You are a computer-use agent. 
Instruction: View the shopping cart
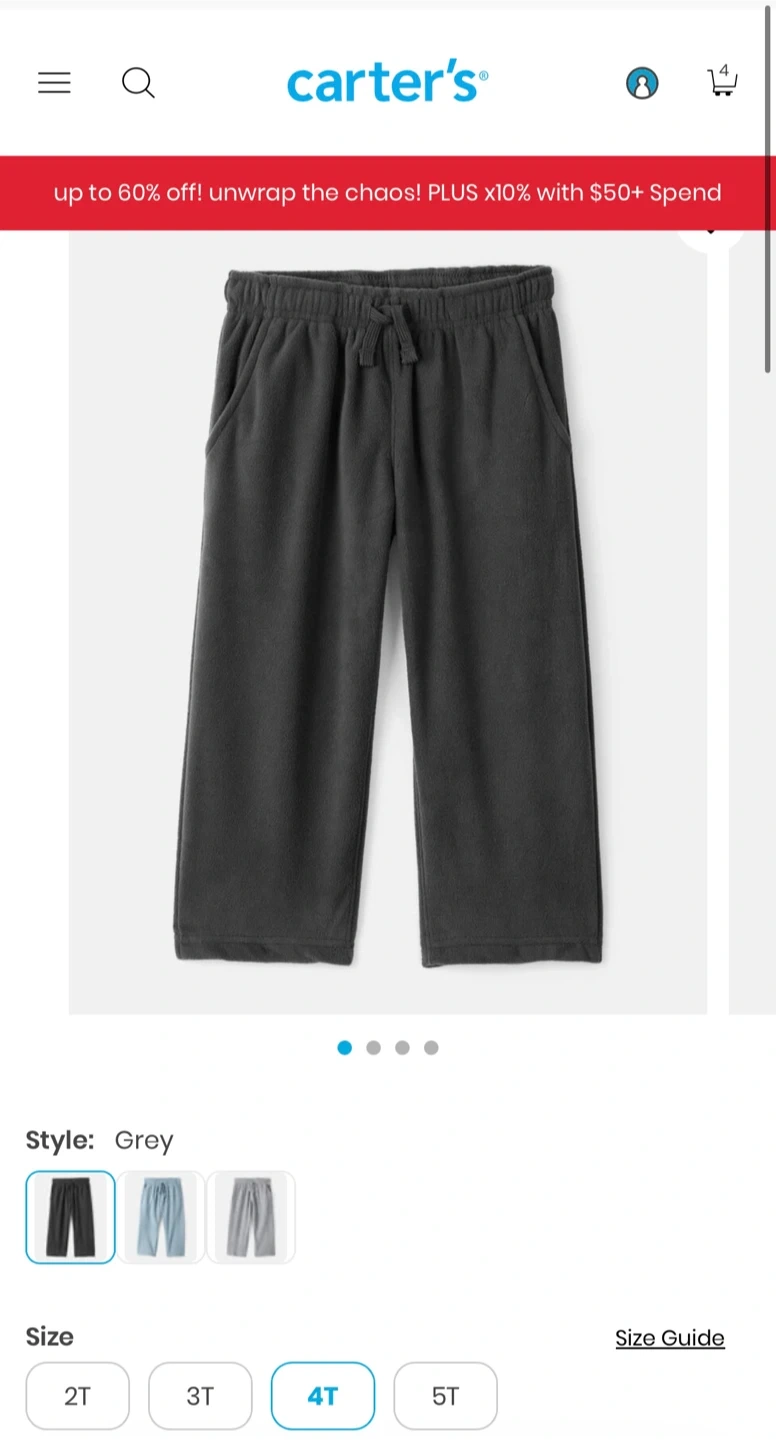point(722,81)
